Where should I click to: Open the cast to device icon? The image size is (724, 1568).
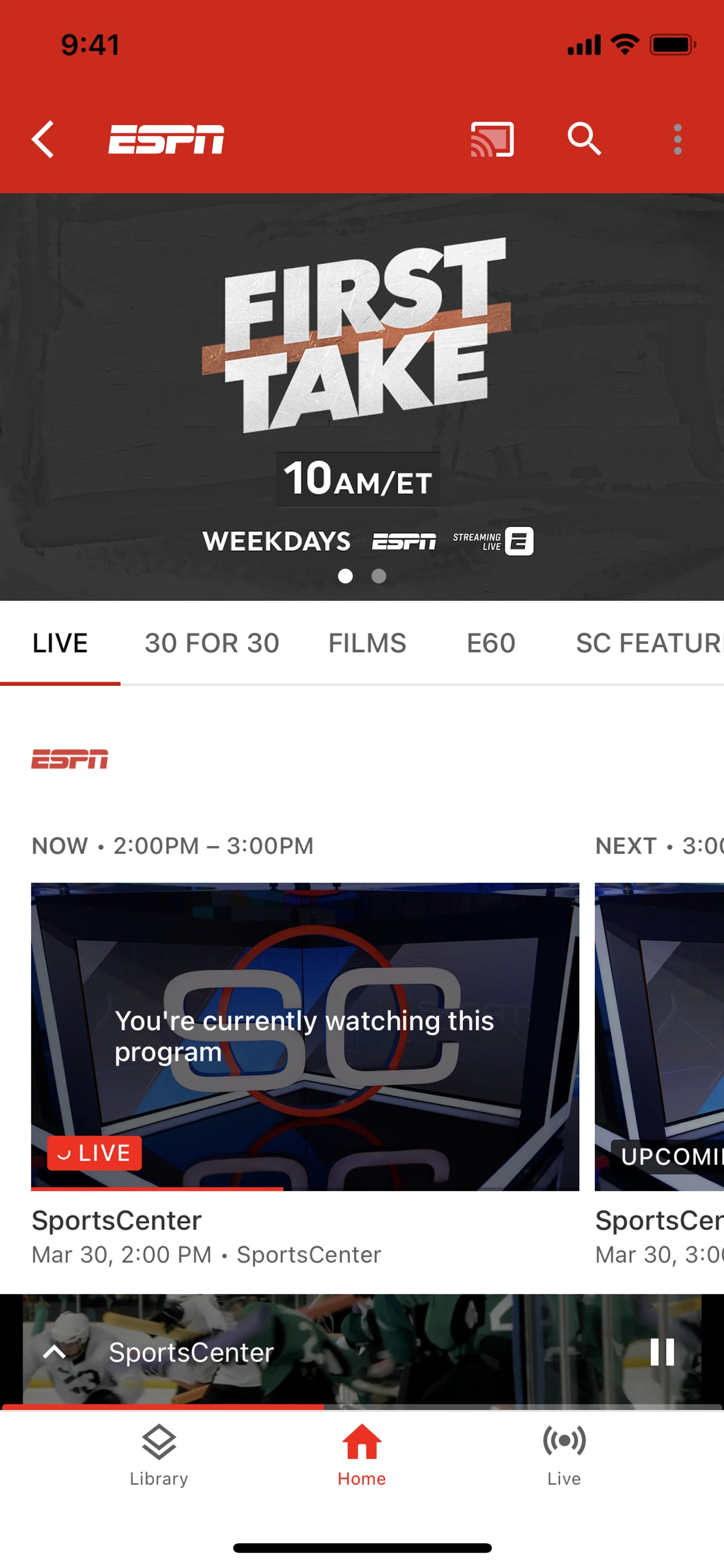(x=492, y=140)
